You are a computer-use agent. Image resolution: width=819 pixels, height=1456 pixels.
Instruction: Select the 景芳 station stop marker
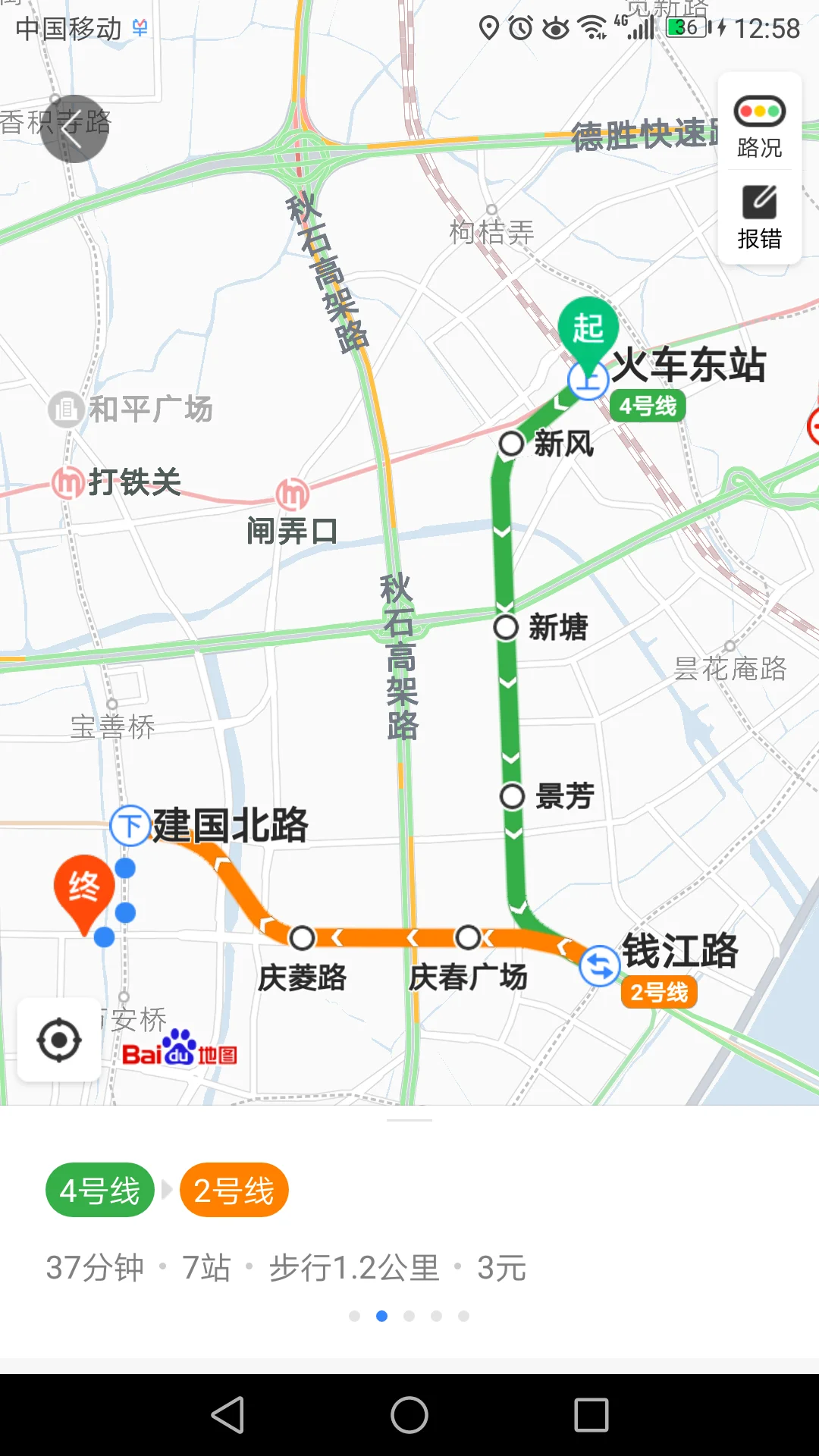[512, 797]
